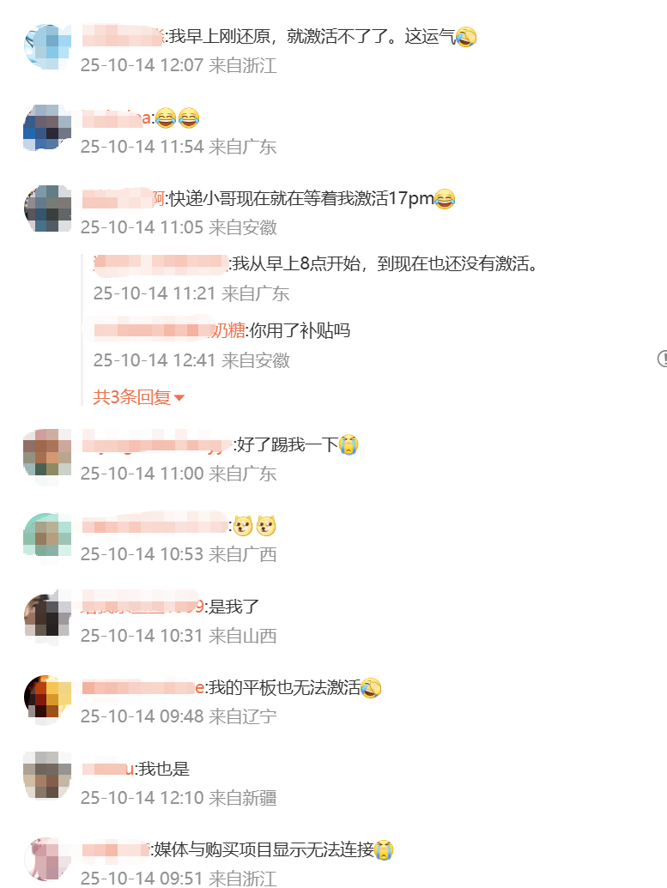Open avatar beside 媒体与购买项目 comment
Image resolution: width=667 pixels, height=888 pixels.
47,861
